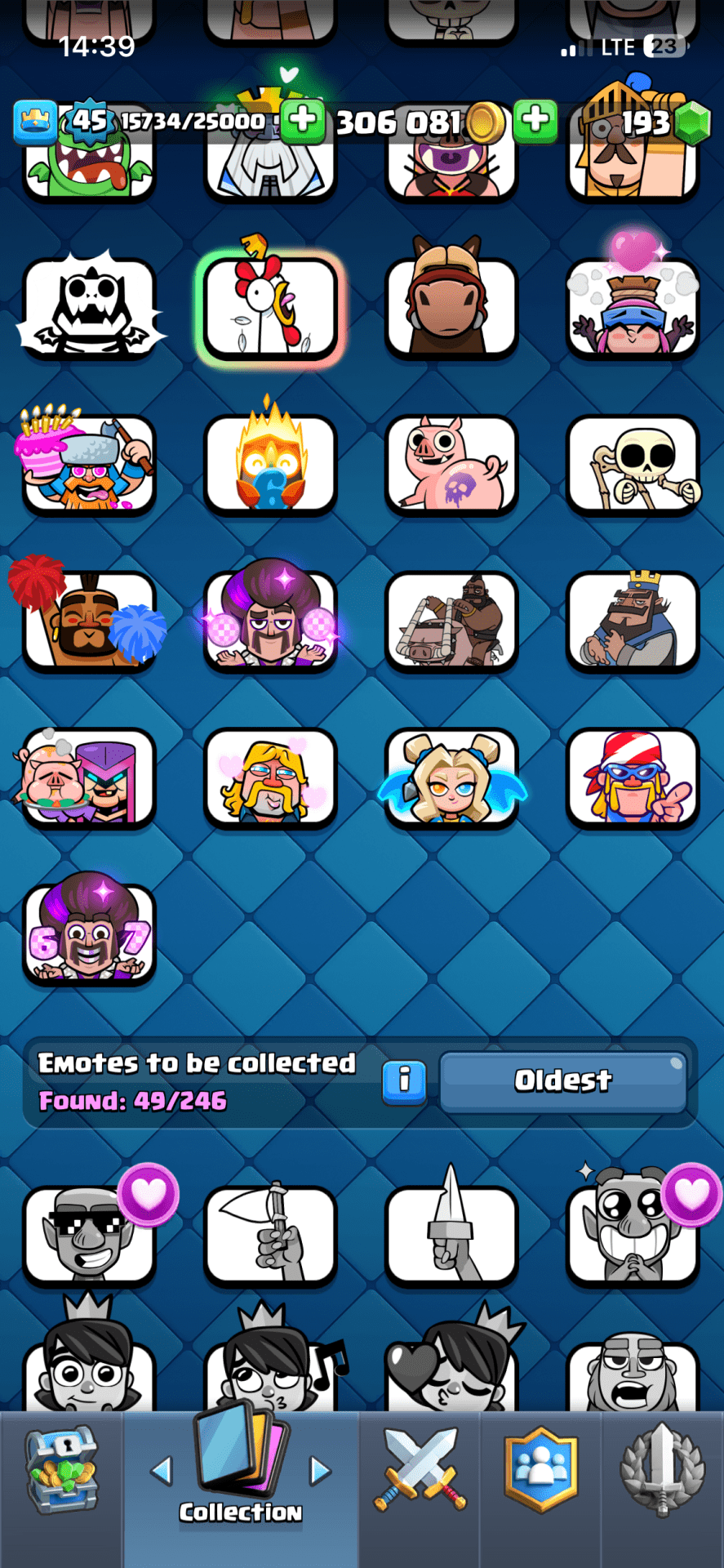Go to next Collection section arrow
This screenshot has width=724, height=1568.
320,1472
